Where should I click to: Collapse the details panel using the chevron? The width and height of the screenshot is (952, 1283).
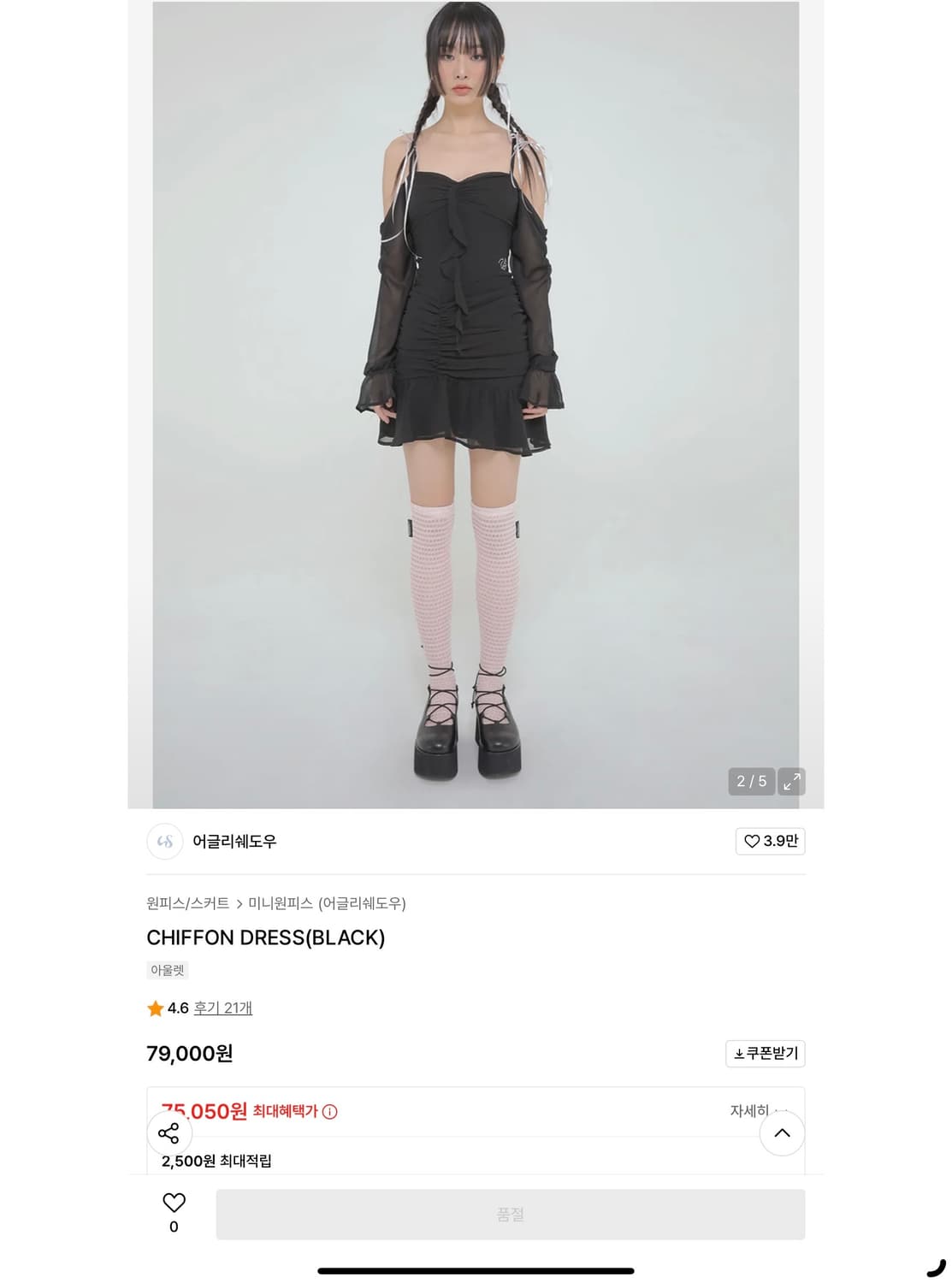click(781, 1132)
